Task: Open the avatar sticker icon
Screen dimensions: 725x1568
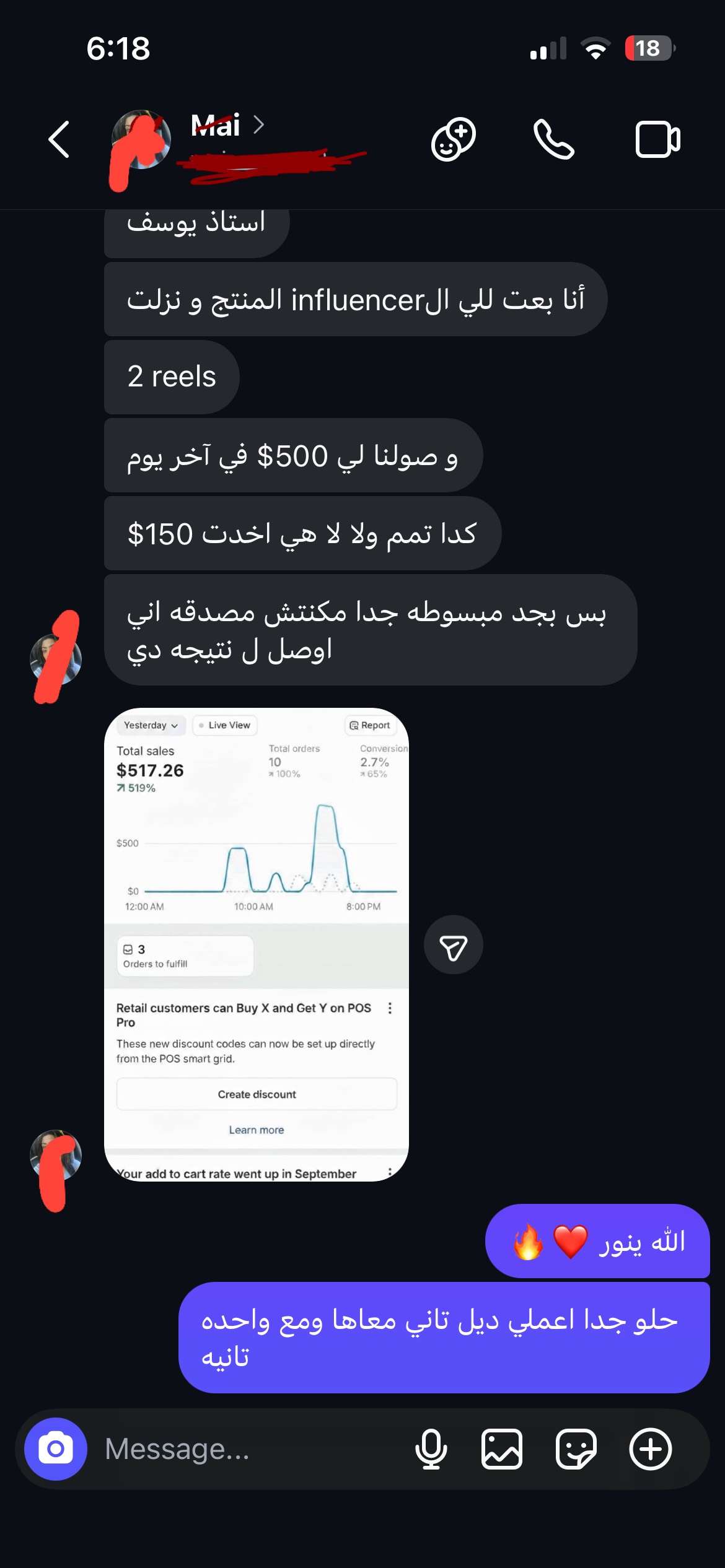Action: tap(453, 139)
